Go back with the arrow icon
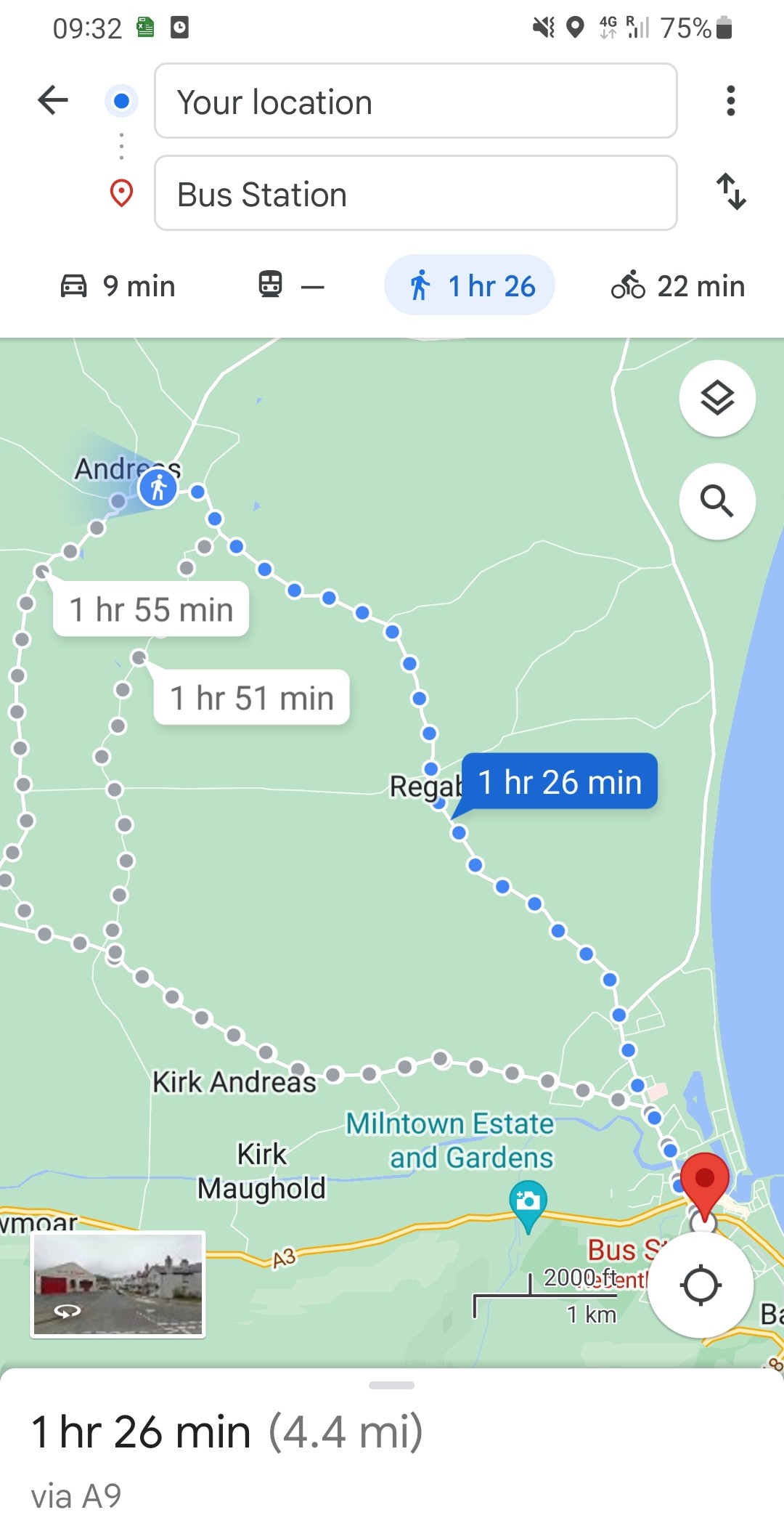784x1523 pixels. tap(53, 100)
